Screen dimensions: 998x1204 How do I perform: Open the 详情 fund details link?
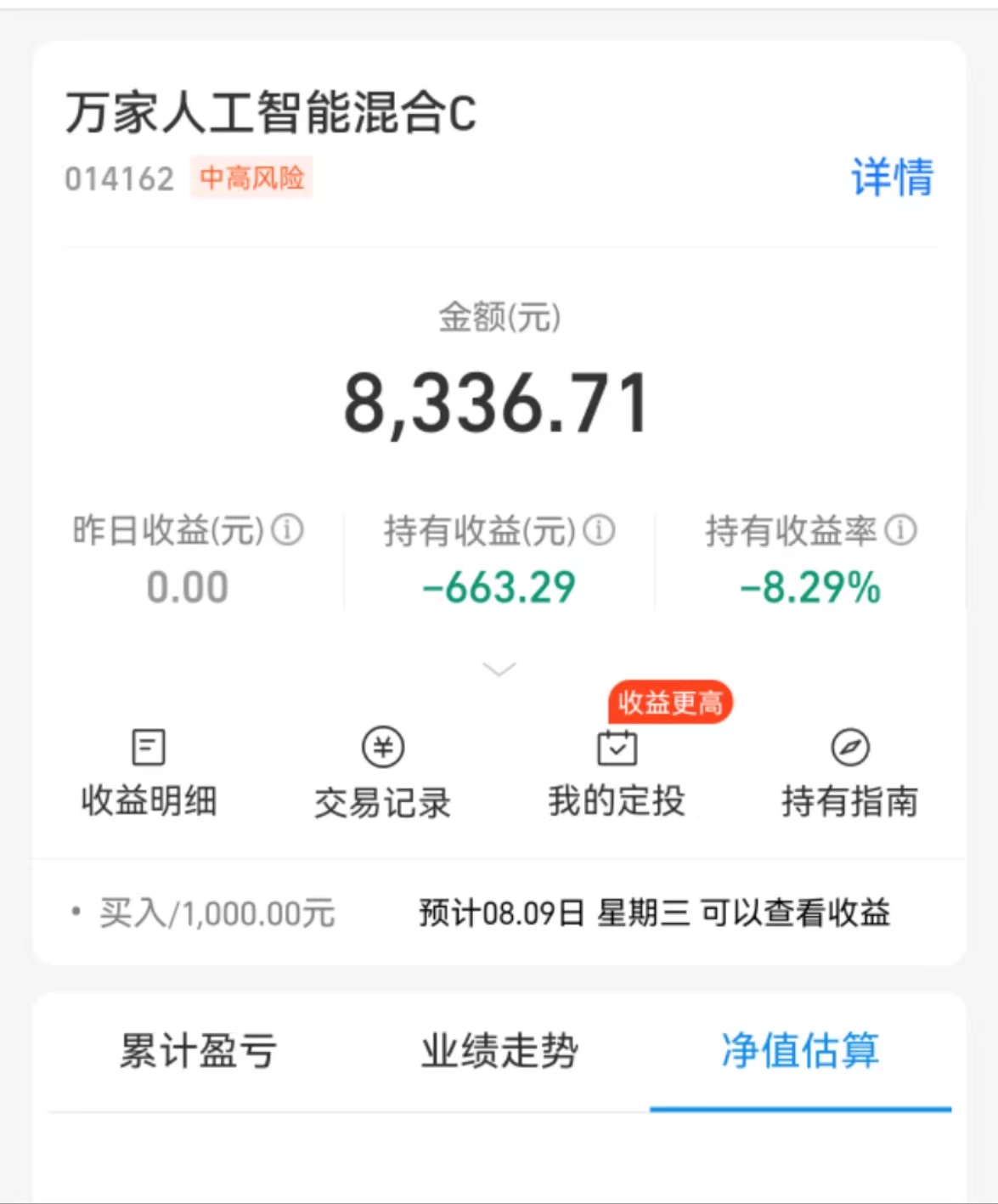click(x=892, y=178)
